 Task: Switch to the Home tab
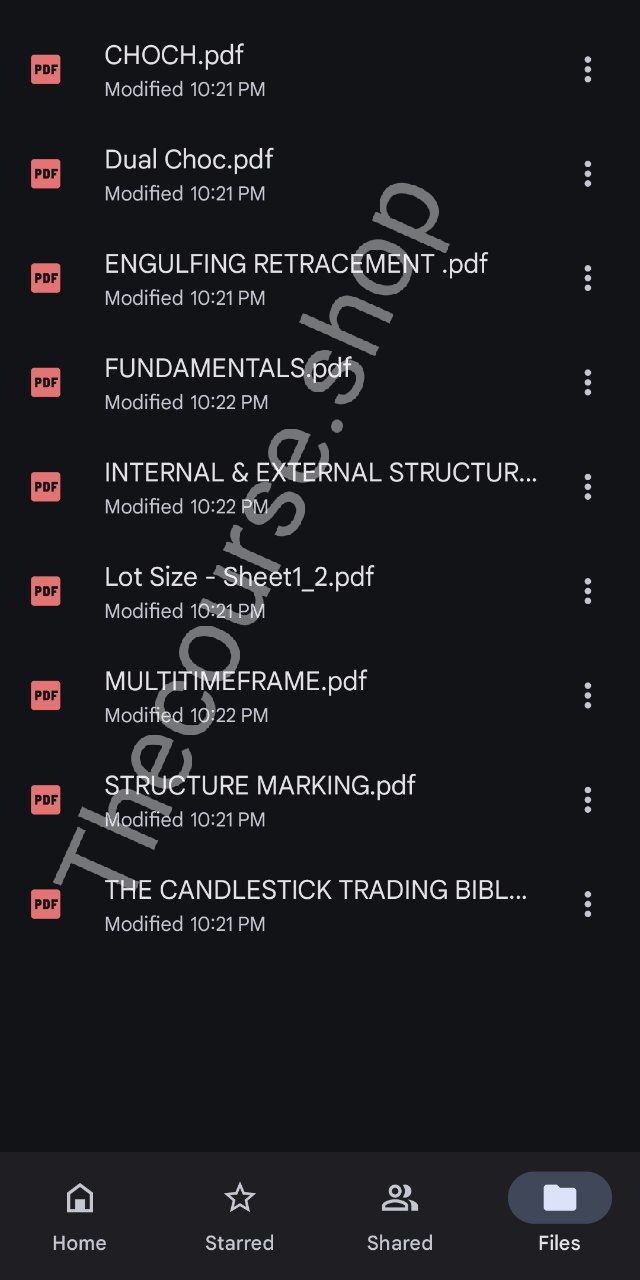[x=80, y=1216]
